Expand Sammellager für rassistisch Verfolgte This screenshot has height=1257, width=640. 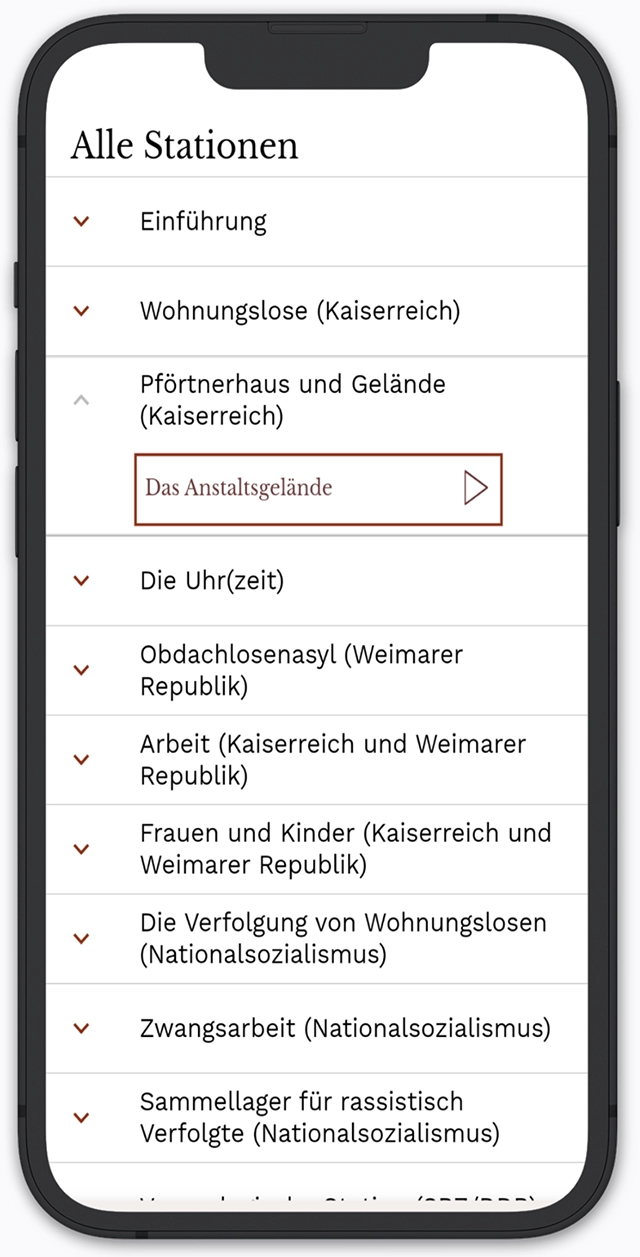(x=82, y=1117)
